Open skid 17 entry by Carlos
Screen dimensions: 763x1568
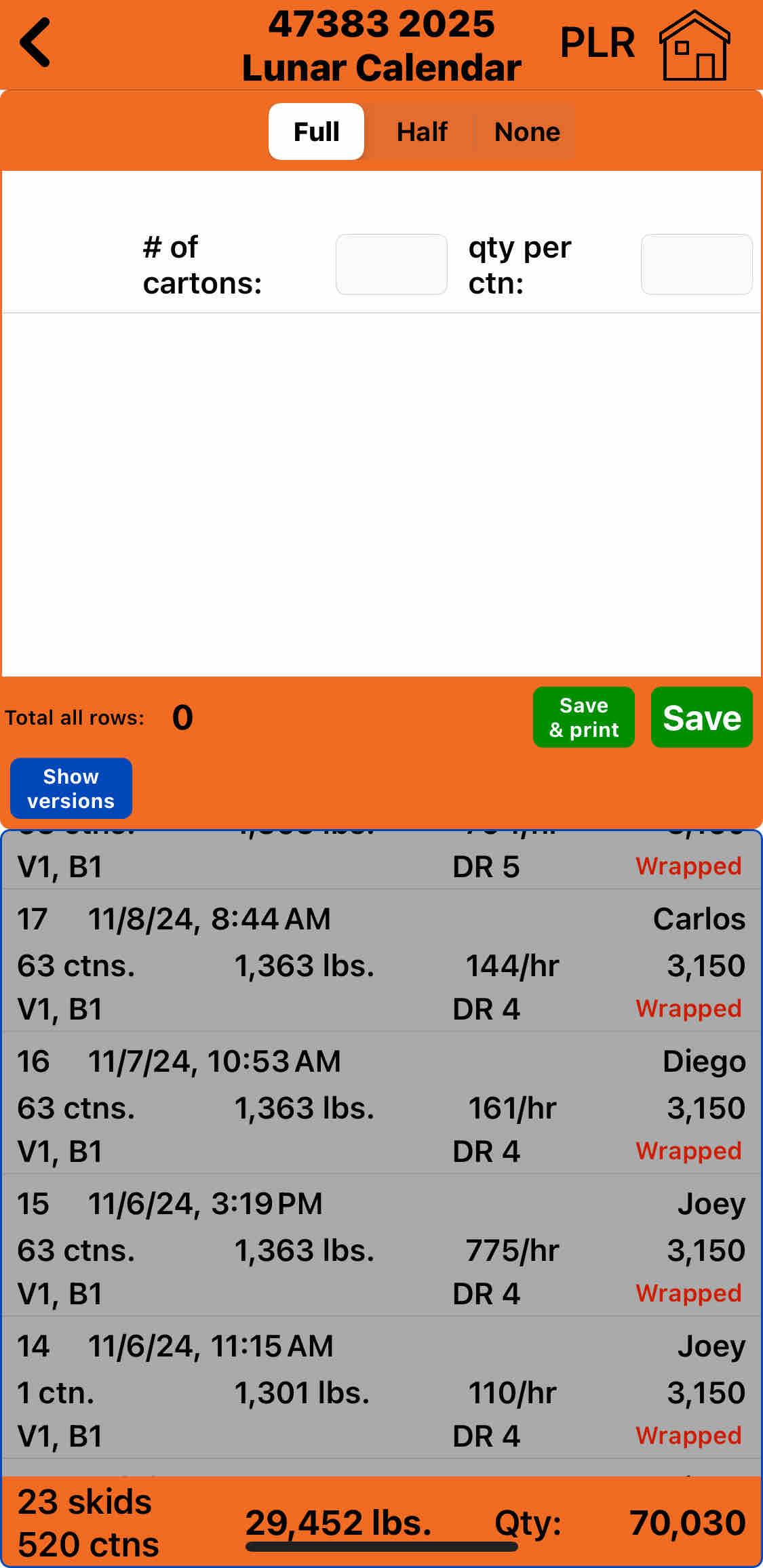[x=381, y=963]
